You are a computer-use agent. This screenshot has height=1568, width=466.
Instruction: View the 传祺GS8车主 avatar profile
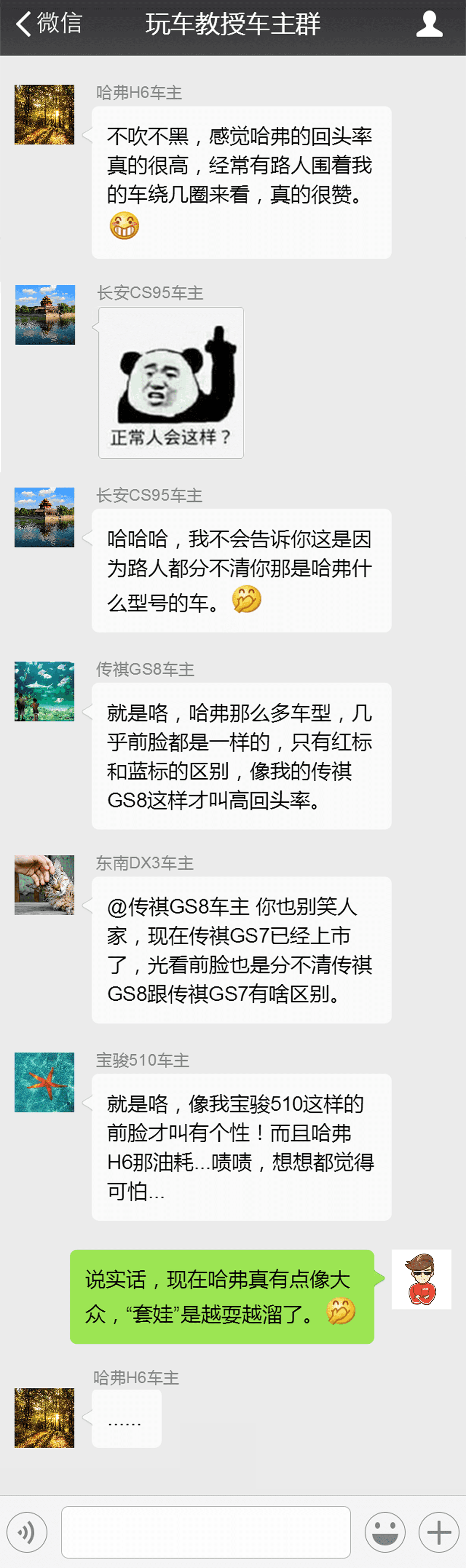(44, 691)
